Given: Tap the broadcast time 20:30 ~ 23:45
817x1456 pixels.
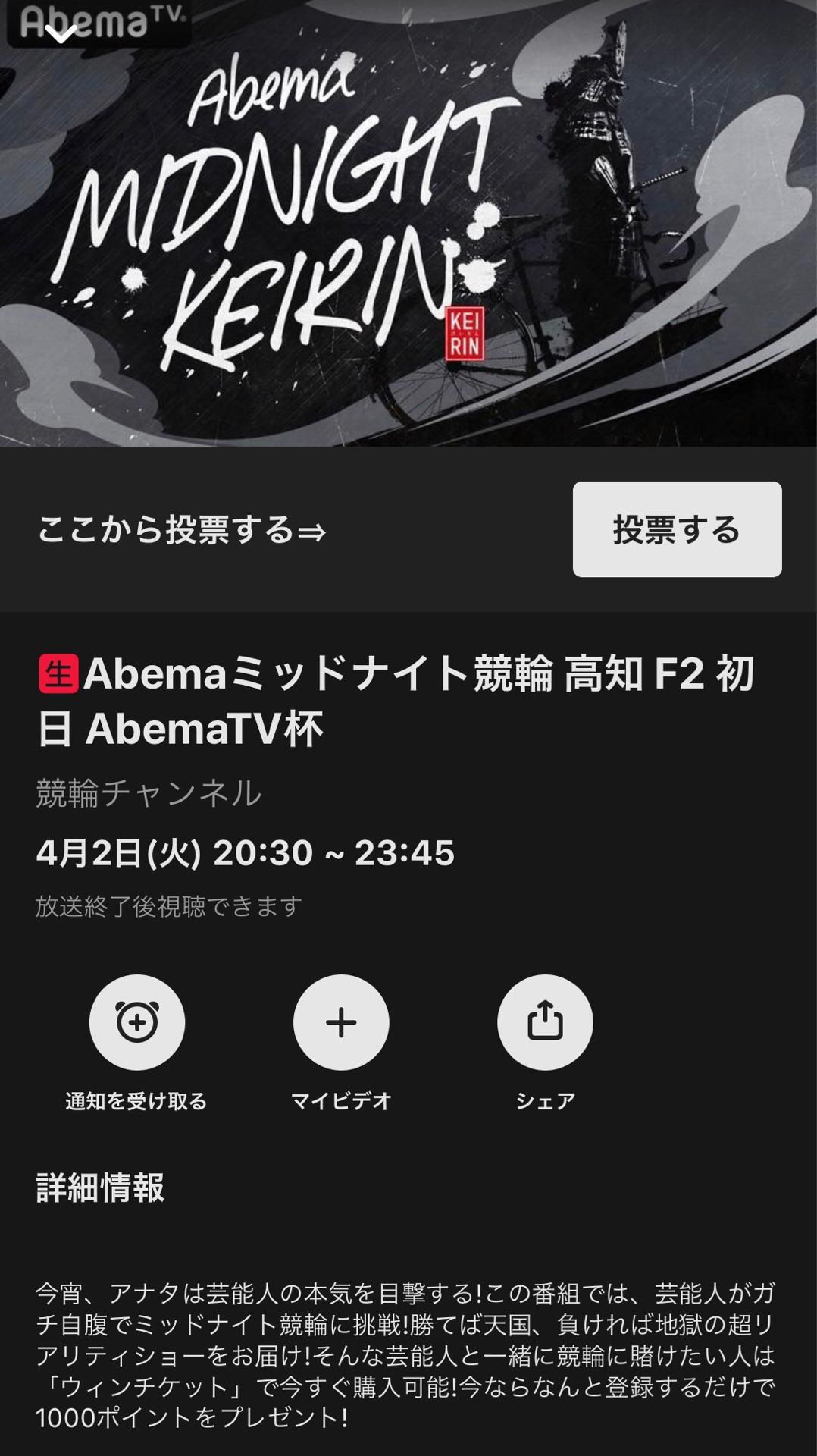Looking at the screenshot, I should (x=243, y=852).
